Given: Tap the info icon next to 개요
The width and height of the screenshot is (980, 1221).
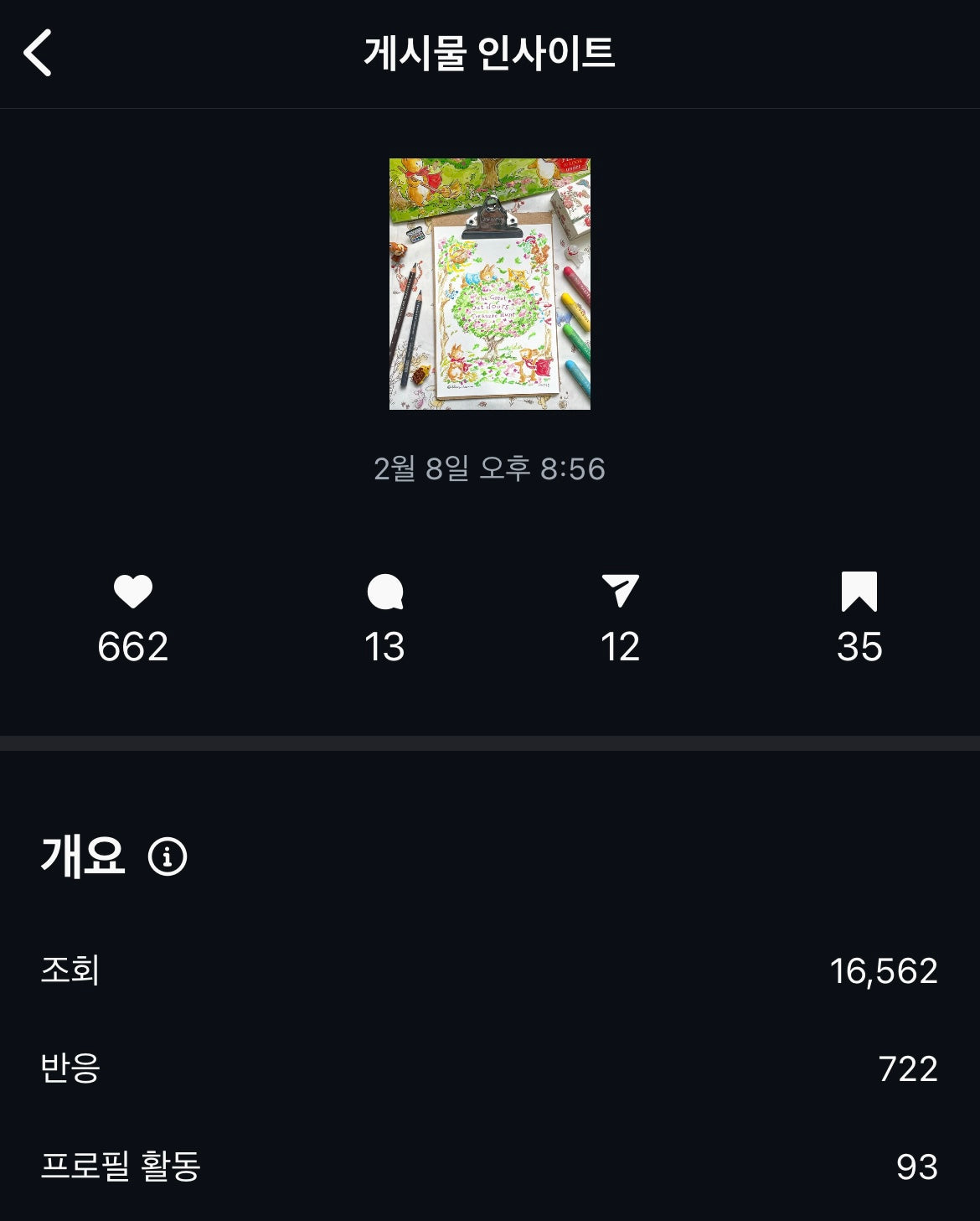Looking at the screenshot, I should tap(168, 856).
